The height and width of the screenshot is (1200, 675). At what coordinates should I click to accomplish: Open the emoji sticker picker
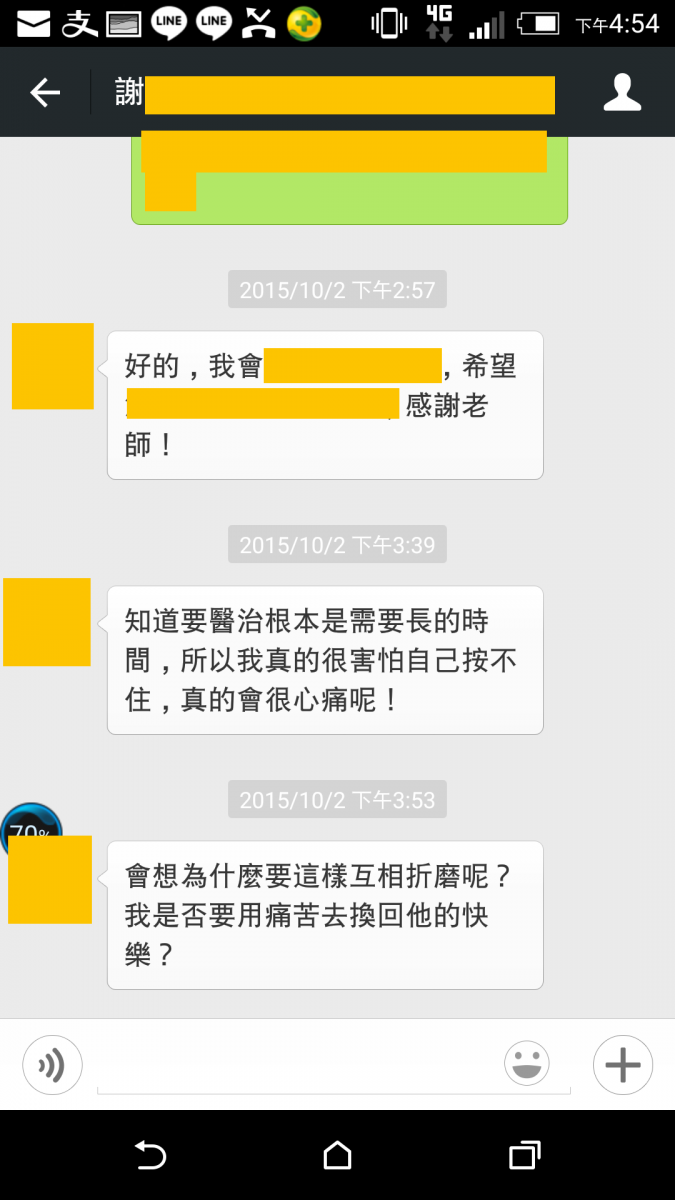[x=527, y=1064]
